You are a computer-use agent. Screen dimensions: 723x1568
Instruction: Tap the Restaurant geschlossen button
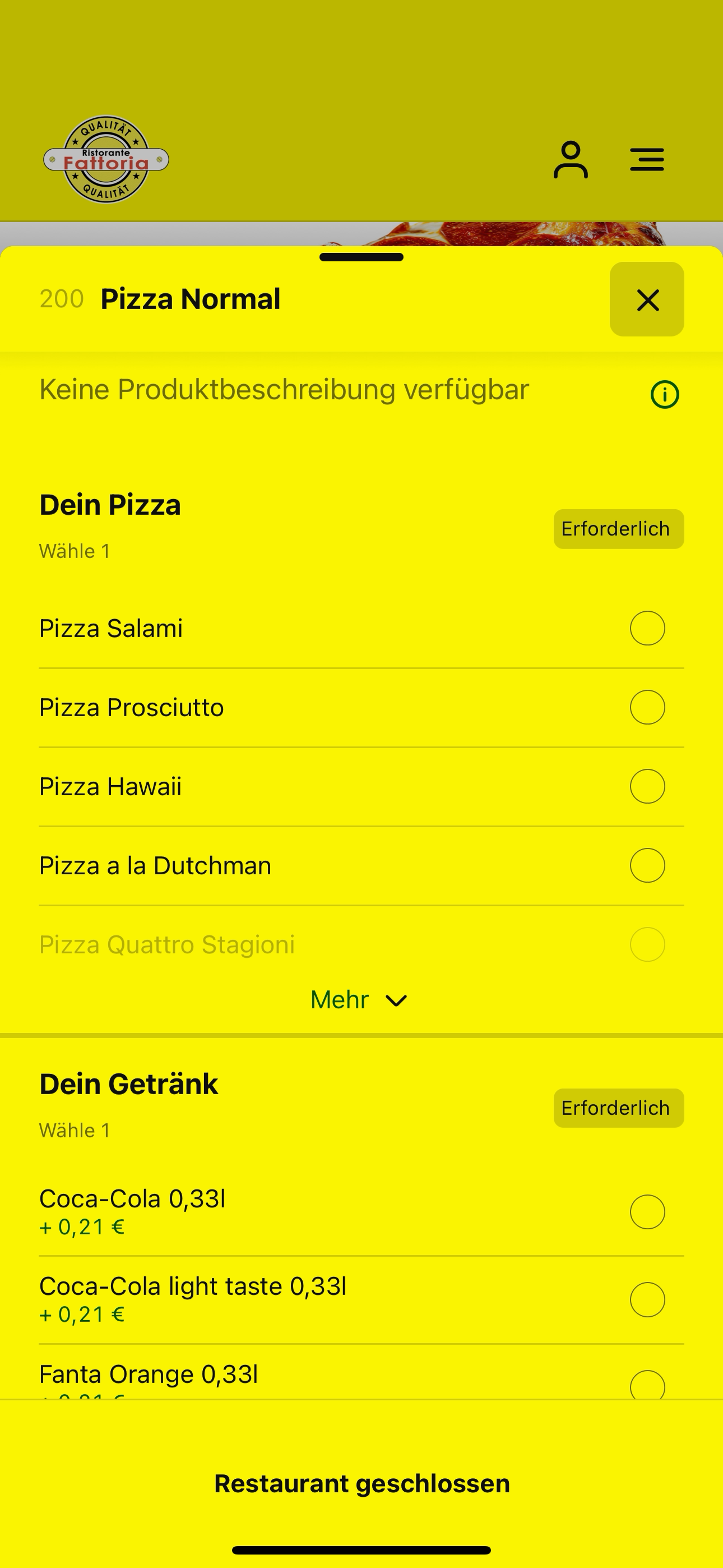(361, 1483)
